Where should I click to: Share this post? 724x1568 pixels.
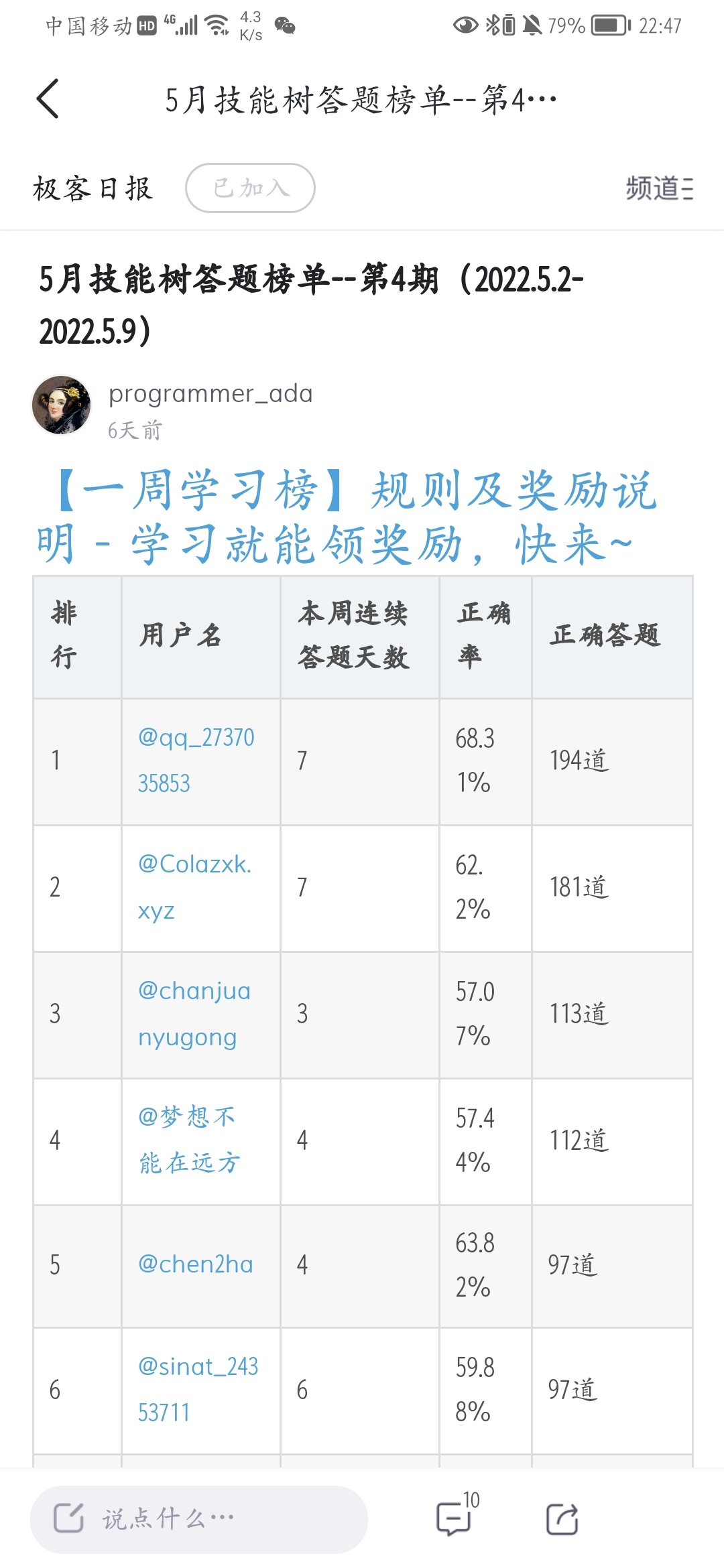click(562, 1518)
